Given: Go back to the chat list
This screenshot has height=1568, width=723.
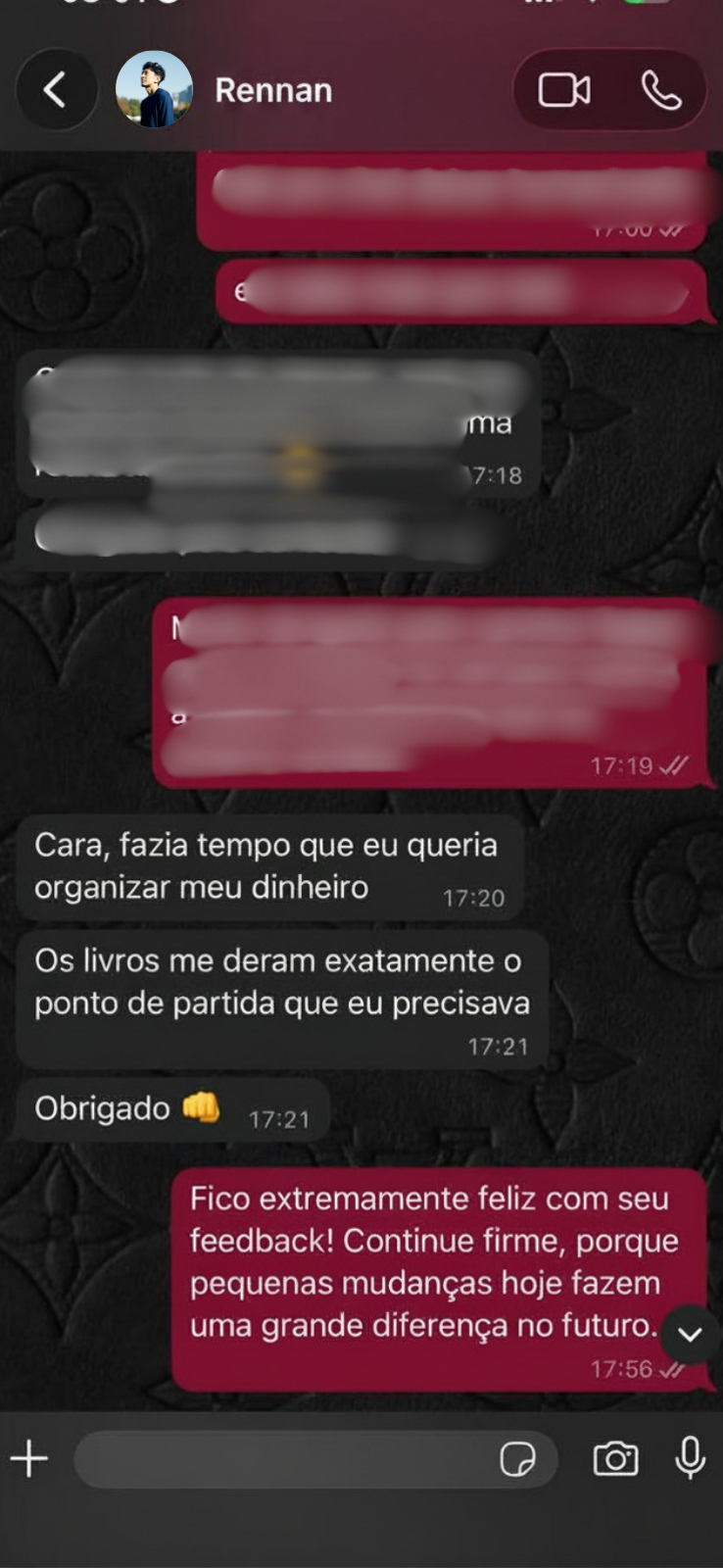Looking at the screenshot, I should pos(56,90).
